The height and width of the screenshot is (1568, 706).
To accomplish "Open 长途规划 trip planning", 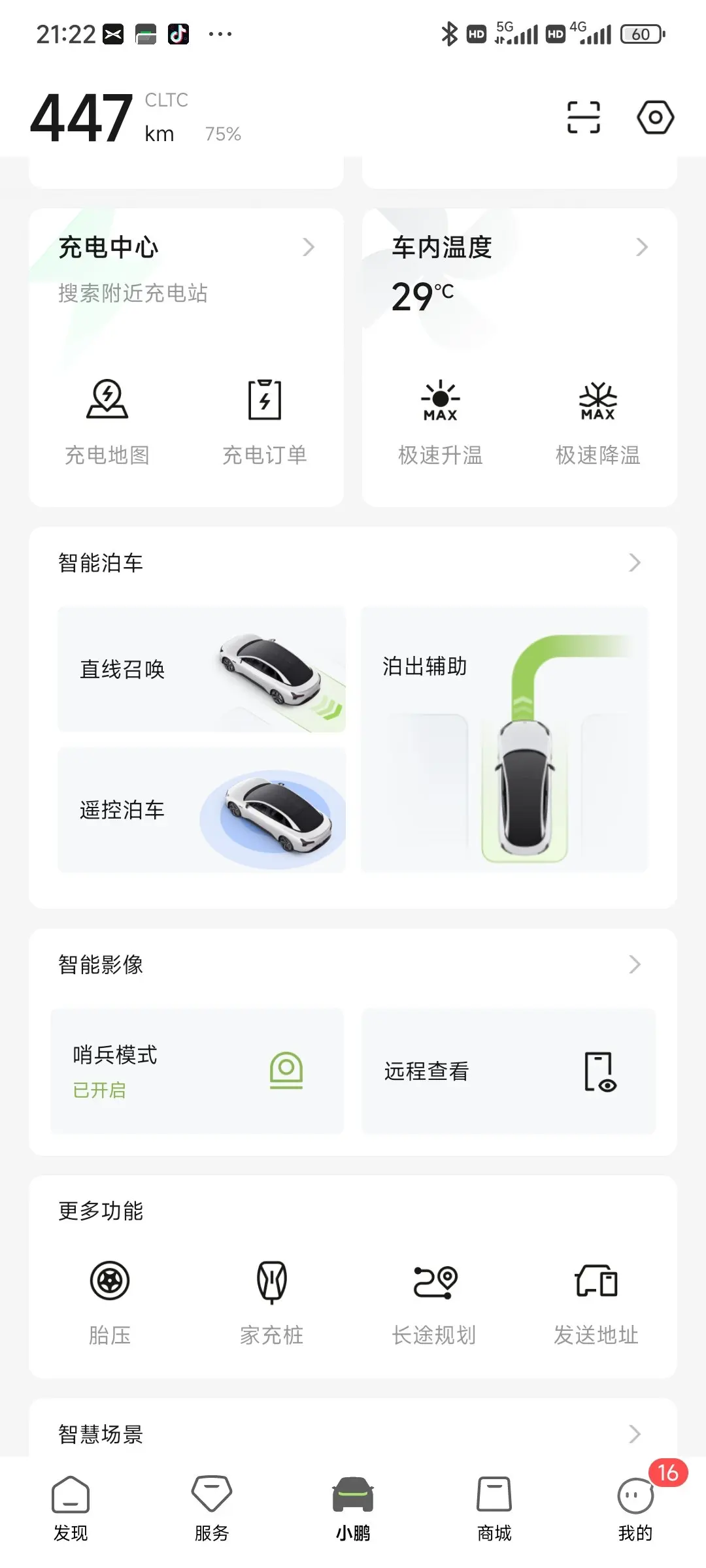I will 434,1301.
